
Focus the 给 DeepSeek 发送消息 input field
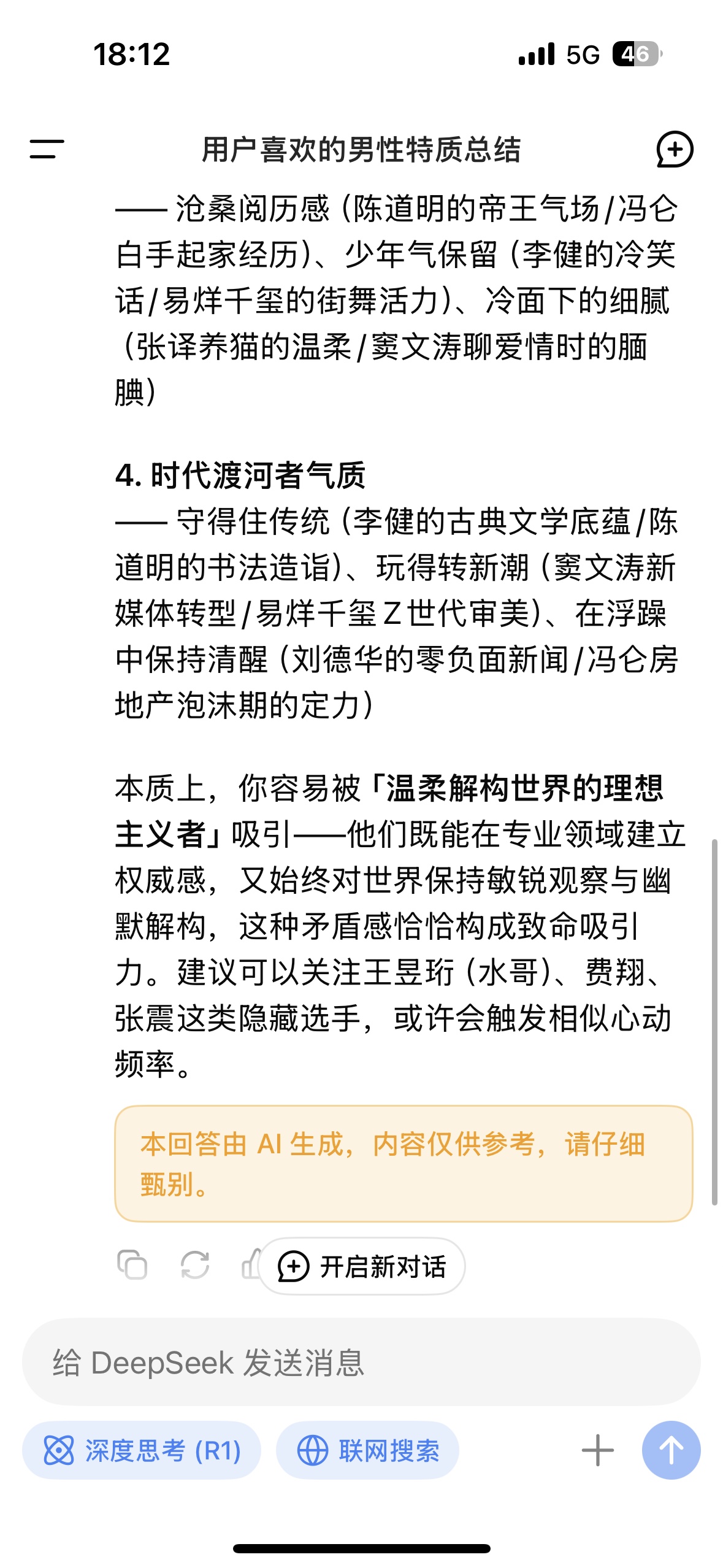tap(361, 1362)
